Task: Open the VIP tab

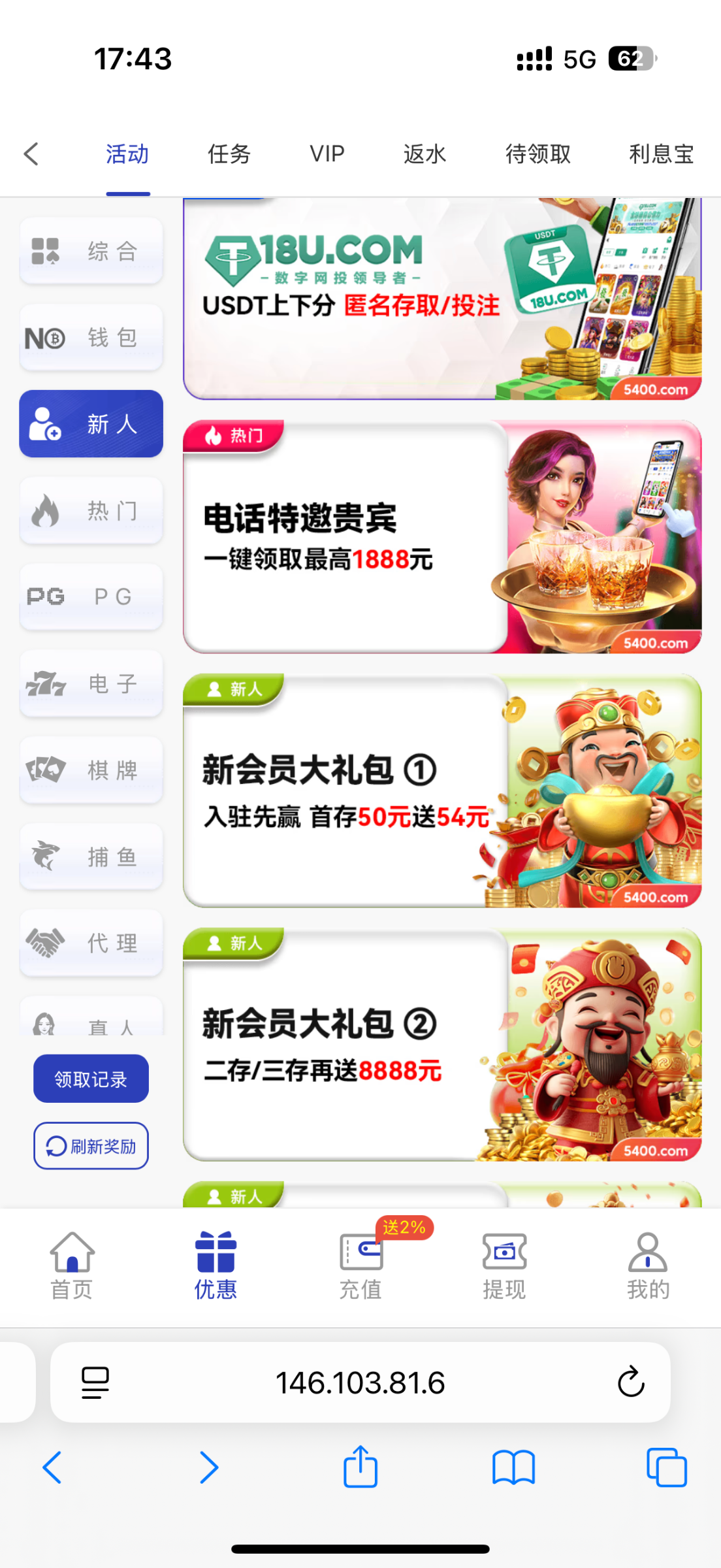Action: pos(327,154)
